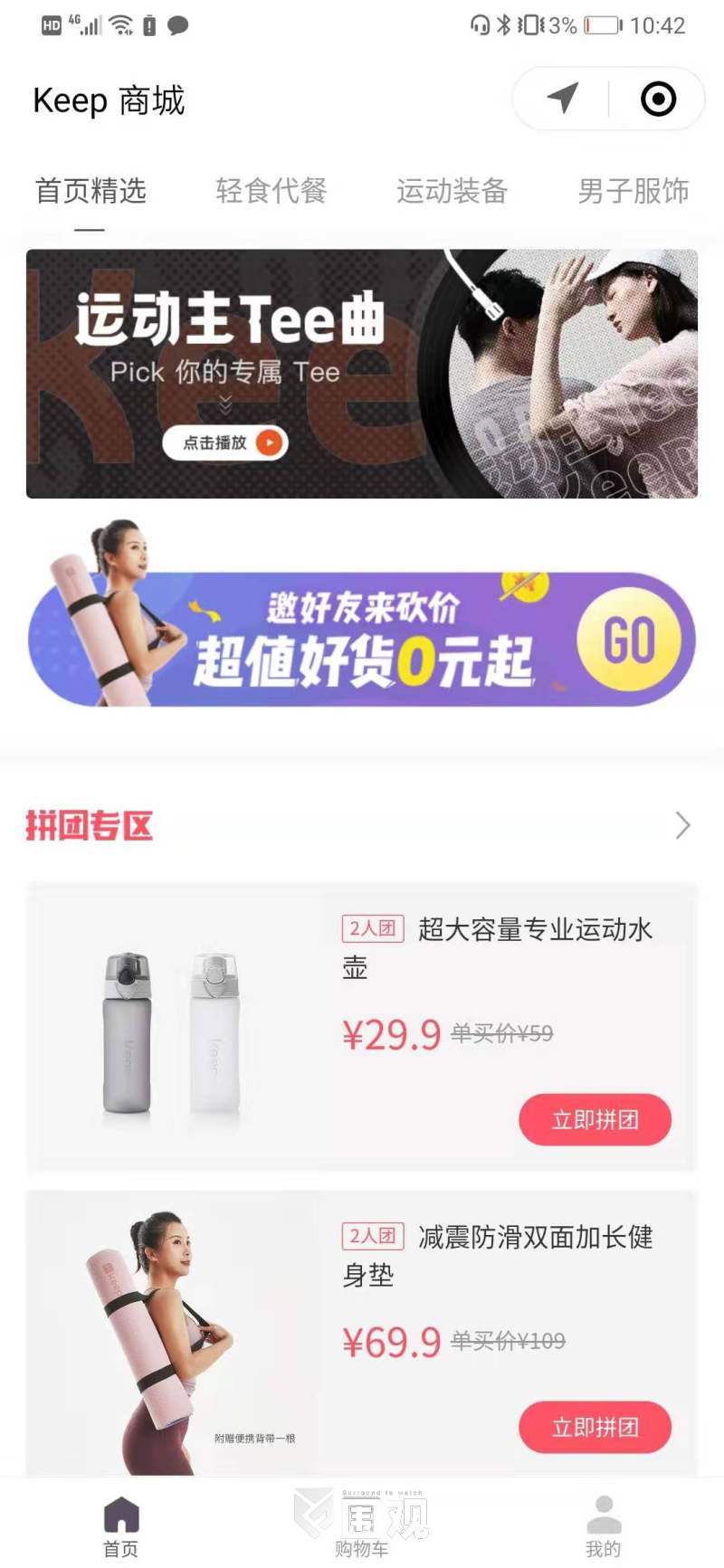
Task: Join group buy for 超大容量专业运动水壶
Action: 595,1120
